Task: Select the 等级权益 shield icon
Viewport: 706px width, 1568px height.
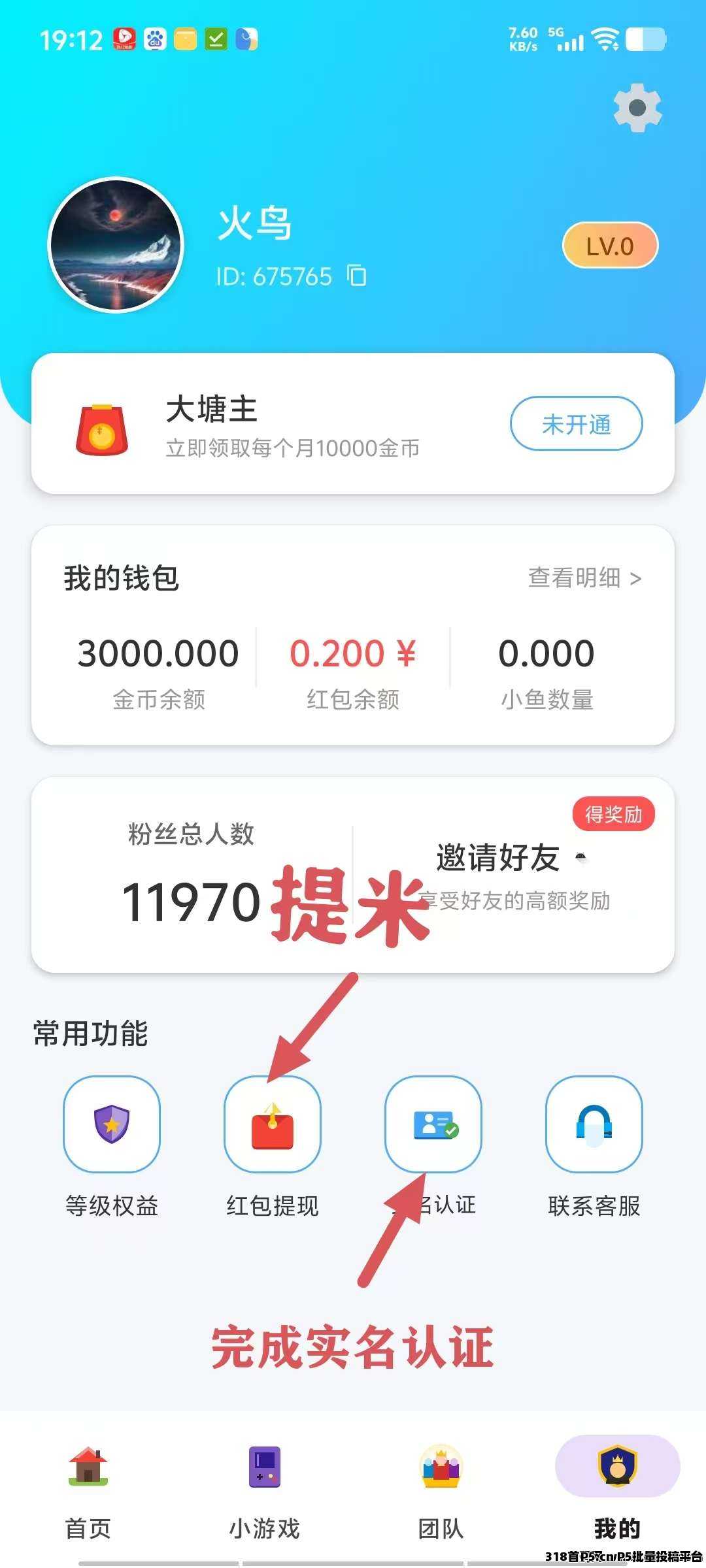Action: click(x=111, y=1125)
